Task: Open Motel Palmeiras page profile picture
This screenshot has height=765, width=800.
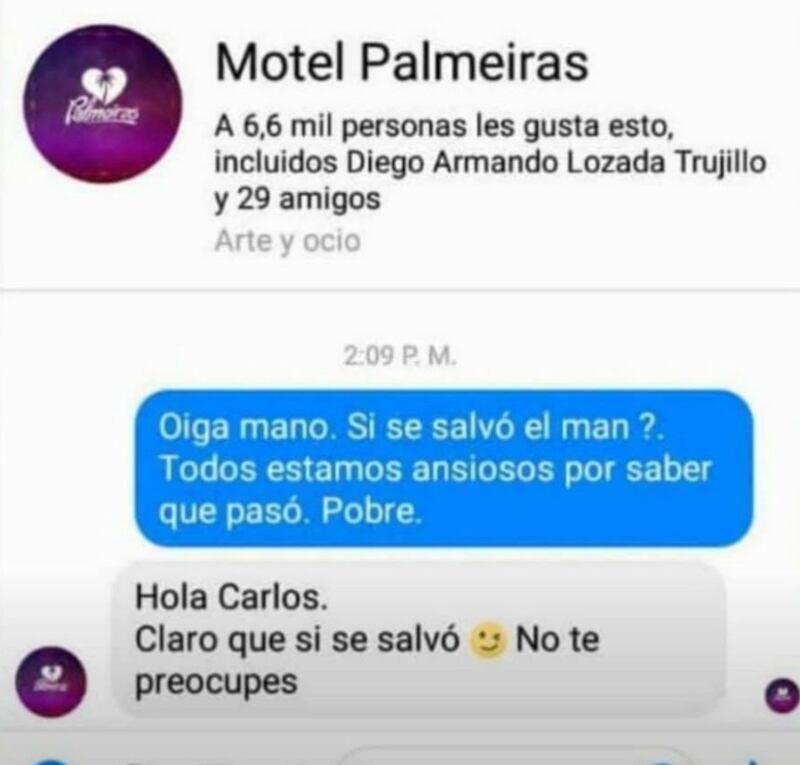Action: [x=103, y=104]
